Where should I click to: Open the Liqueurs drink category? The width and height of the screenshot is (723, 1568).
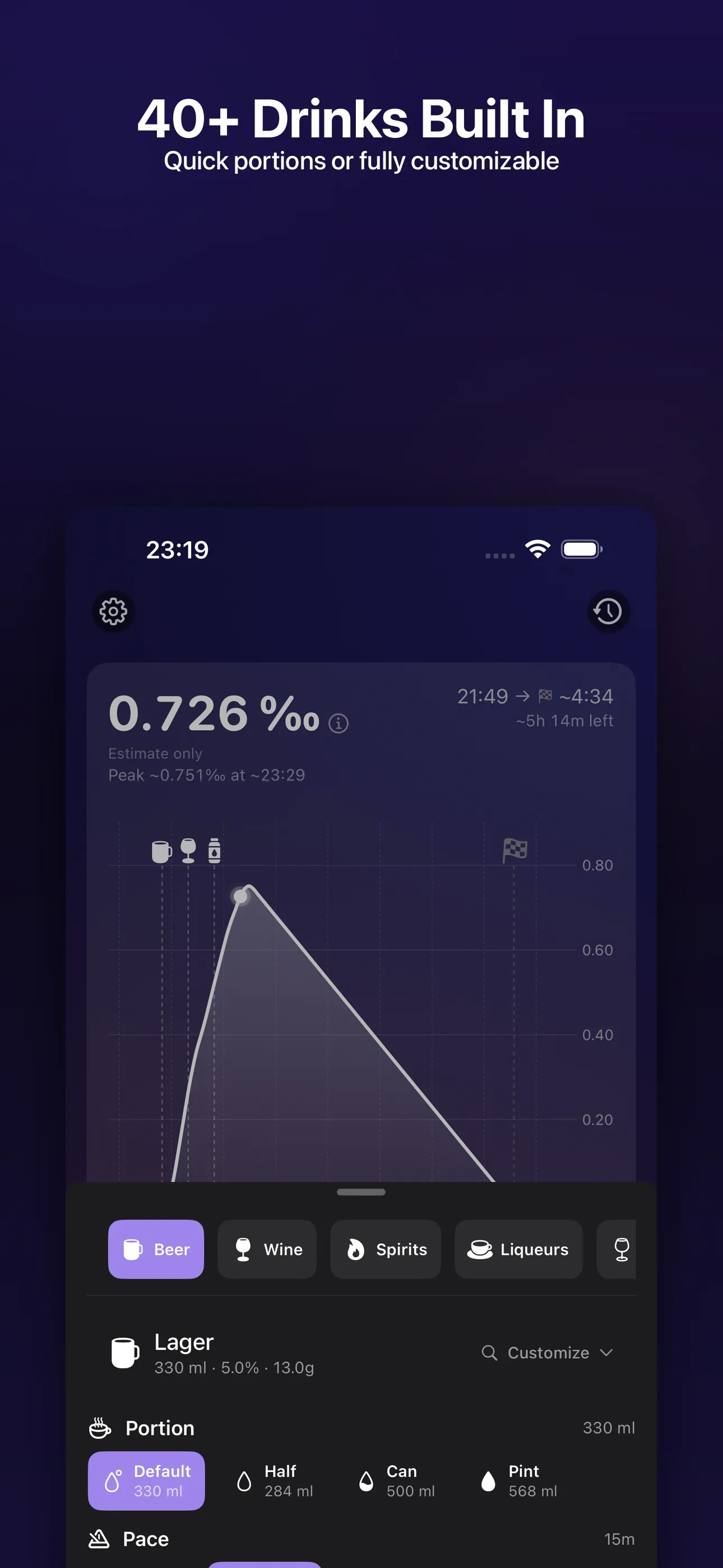518,1249
